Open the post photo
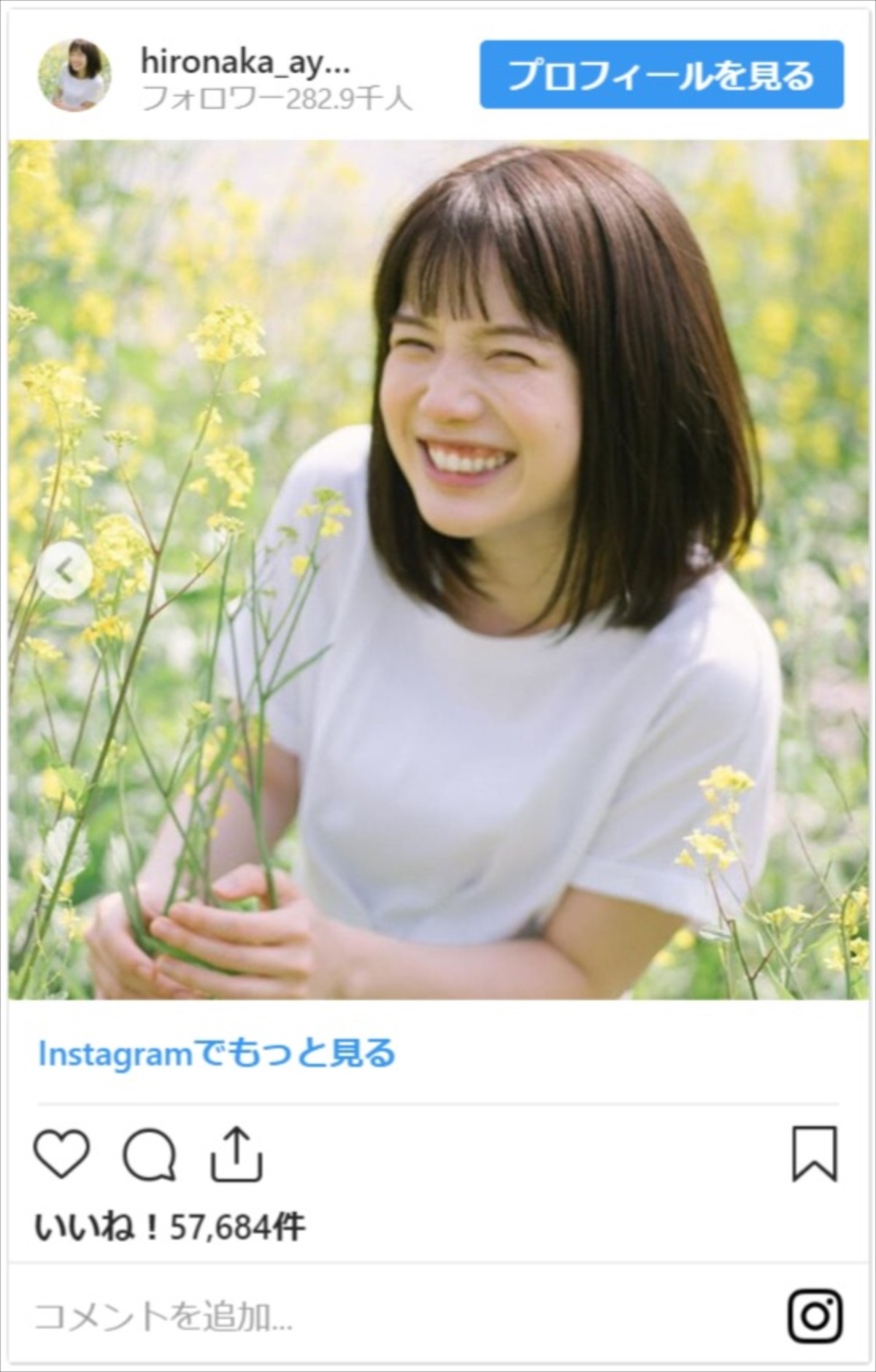Viewport: 876px width, 1372px height. point(438,569)
